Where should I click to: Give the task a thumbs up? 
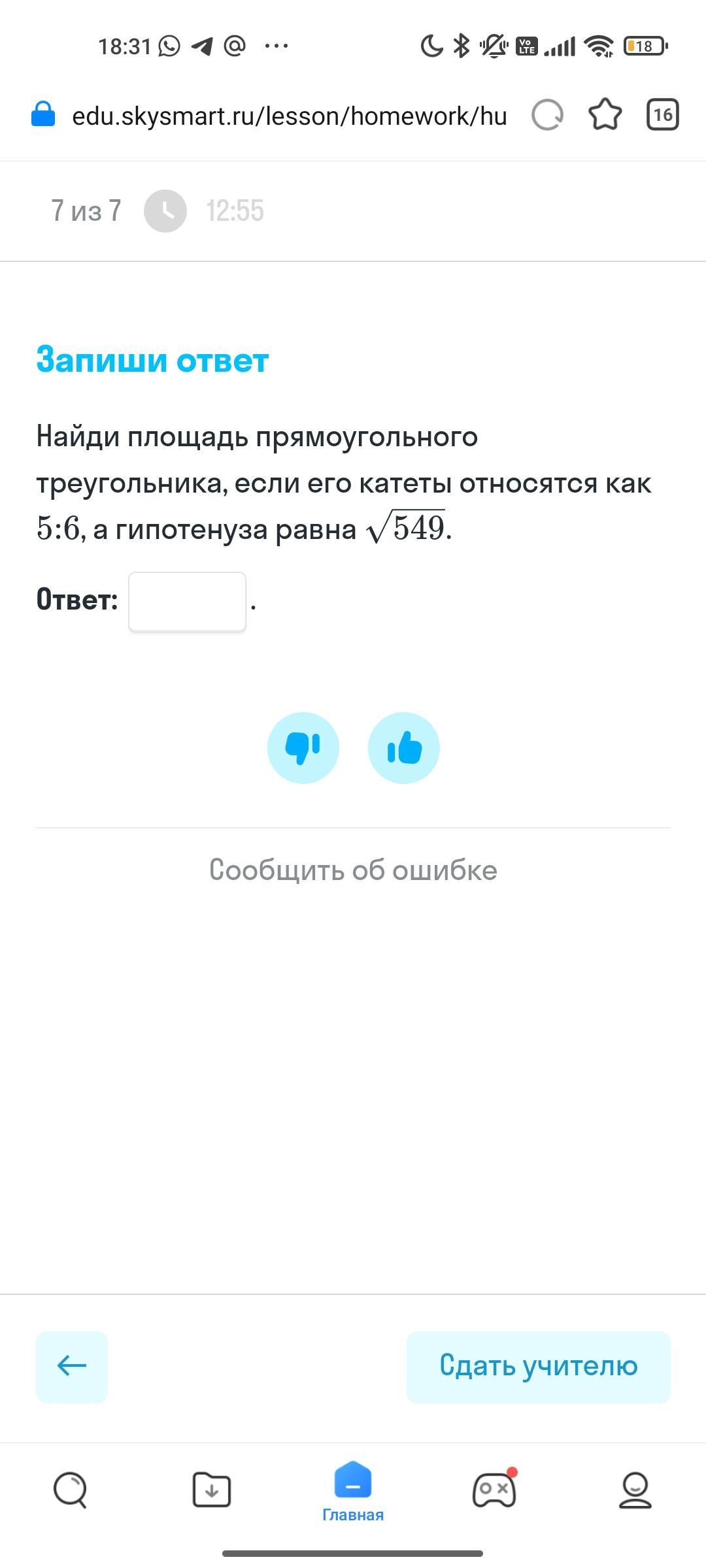(x=403, y=747)
